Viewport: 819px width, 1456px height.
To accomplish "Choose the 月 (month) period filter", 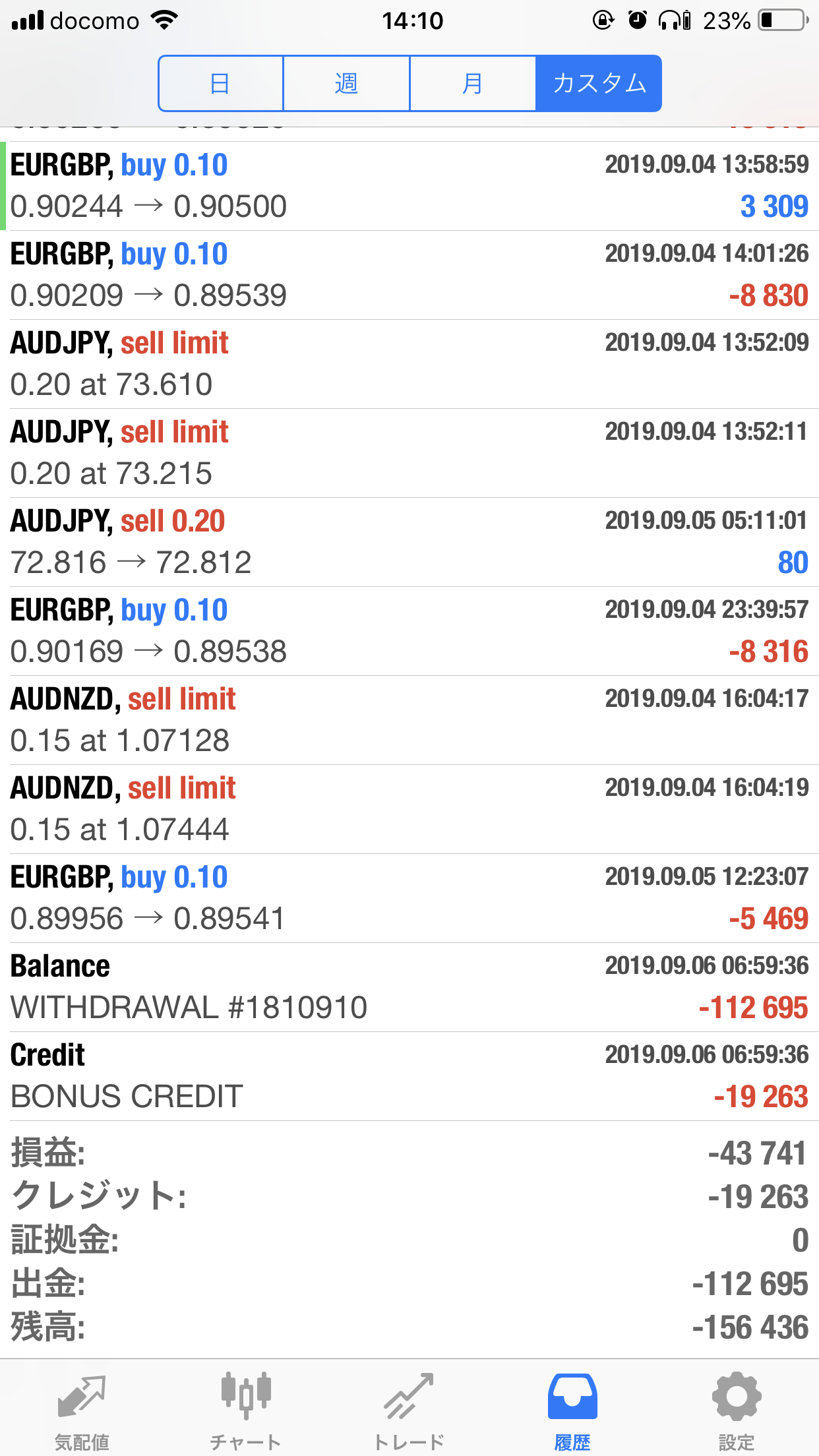I will [x=472, y=84].
